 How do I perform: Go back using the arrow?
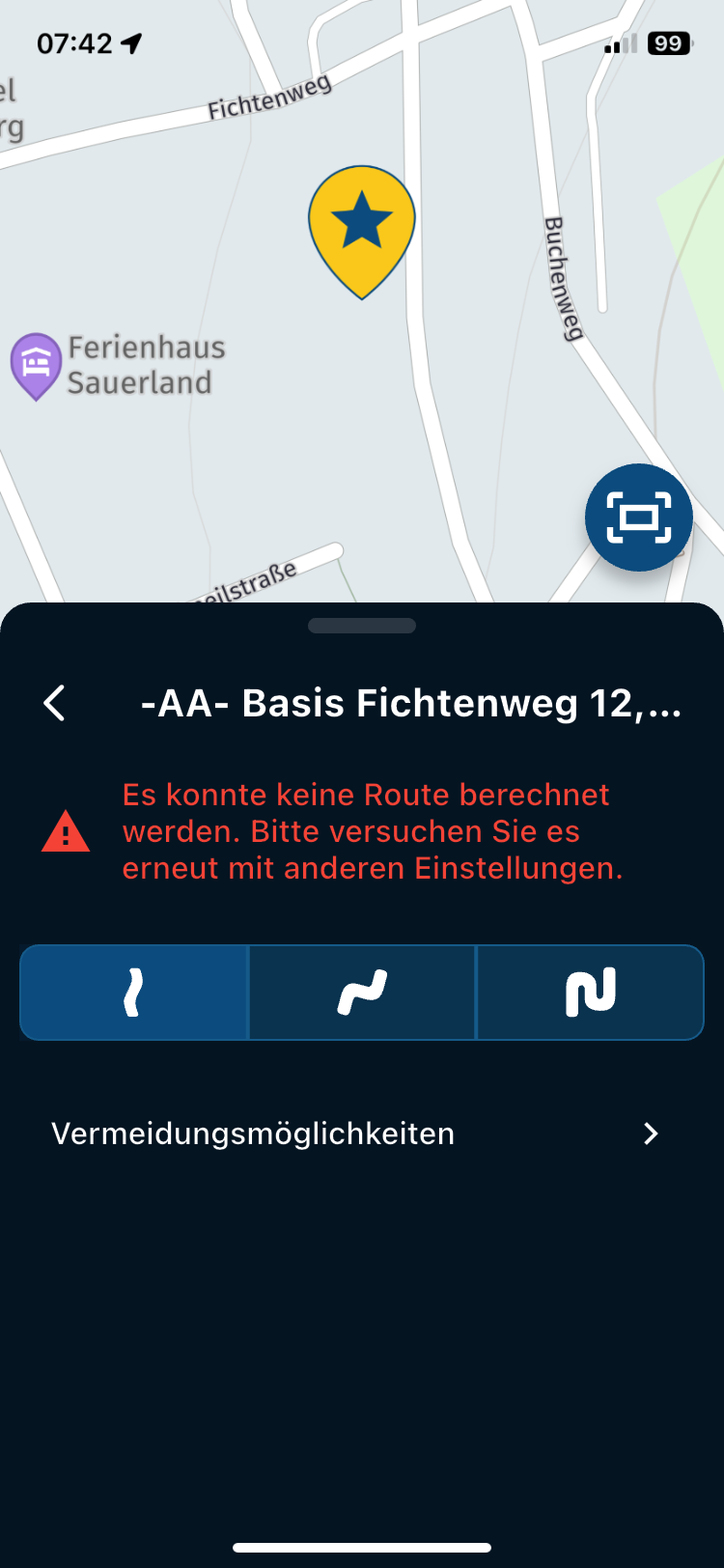(x=55, y=703)
